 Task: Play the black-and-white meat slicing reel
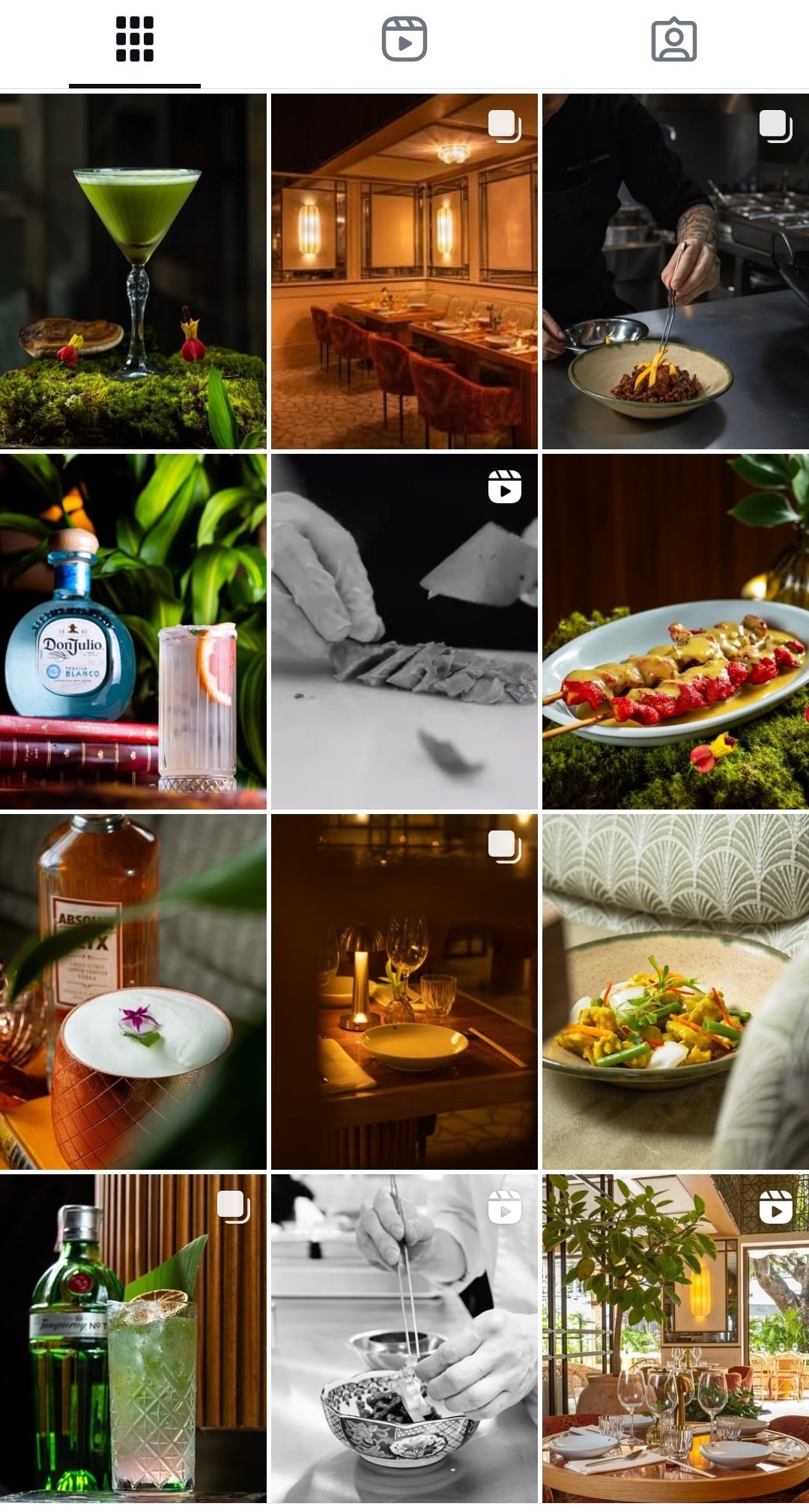tap(404, 631)
